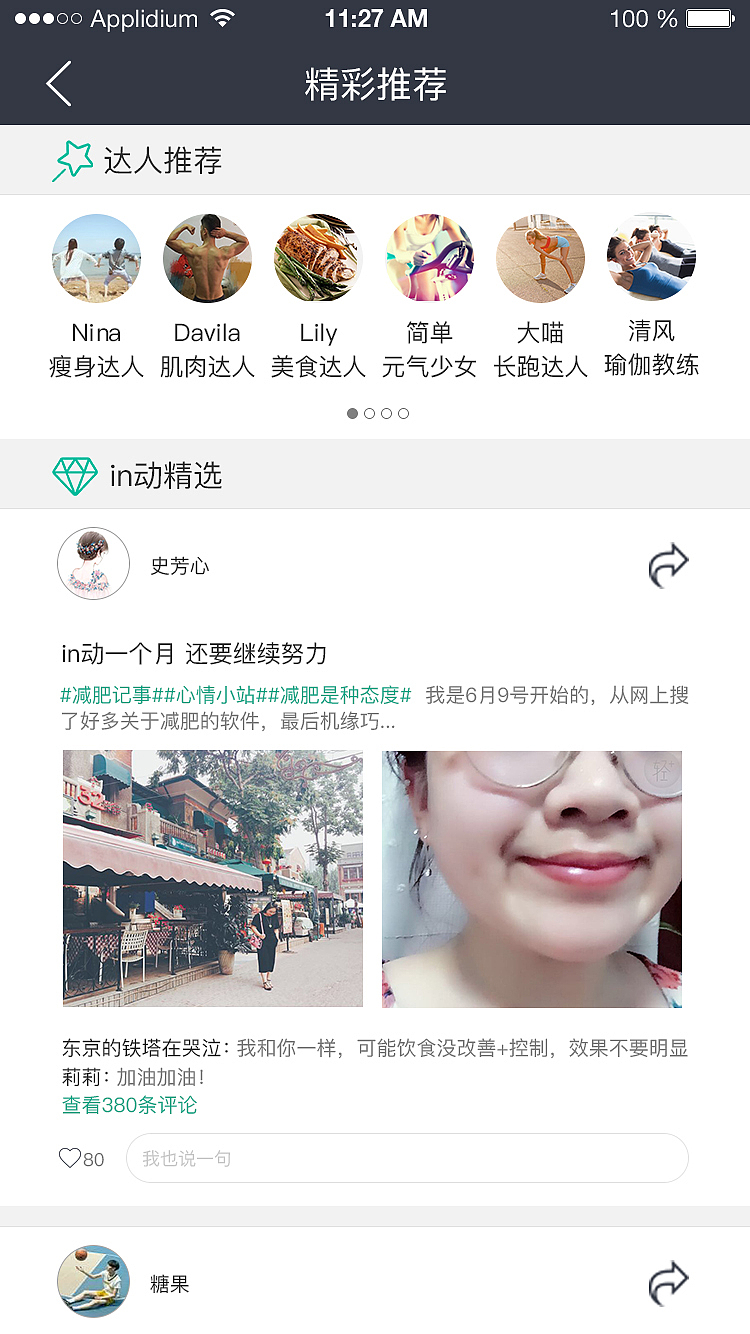
Task: Share 史芳心's post via the share arrow icon
Action: [x=668, y=565]
